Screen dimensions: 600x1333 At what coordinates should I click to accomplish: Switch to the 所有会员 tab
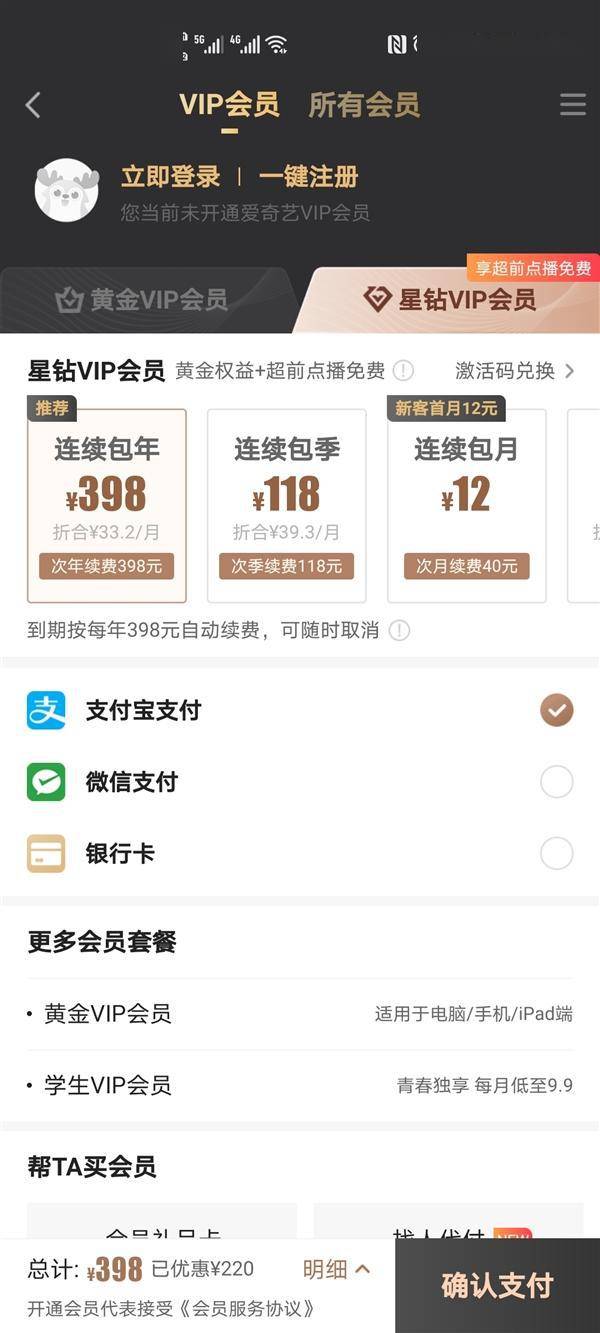tap(363, 105)
